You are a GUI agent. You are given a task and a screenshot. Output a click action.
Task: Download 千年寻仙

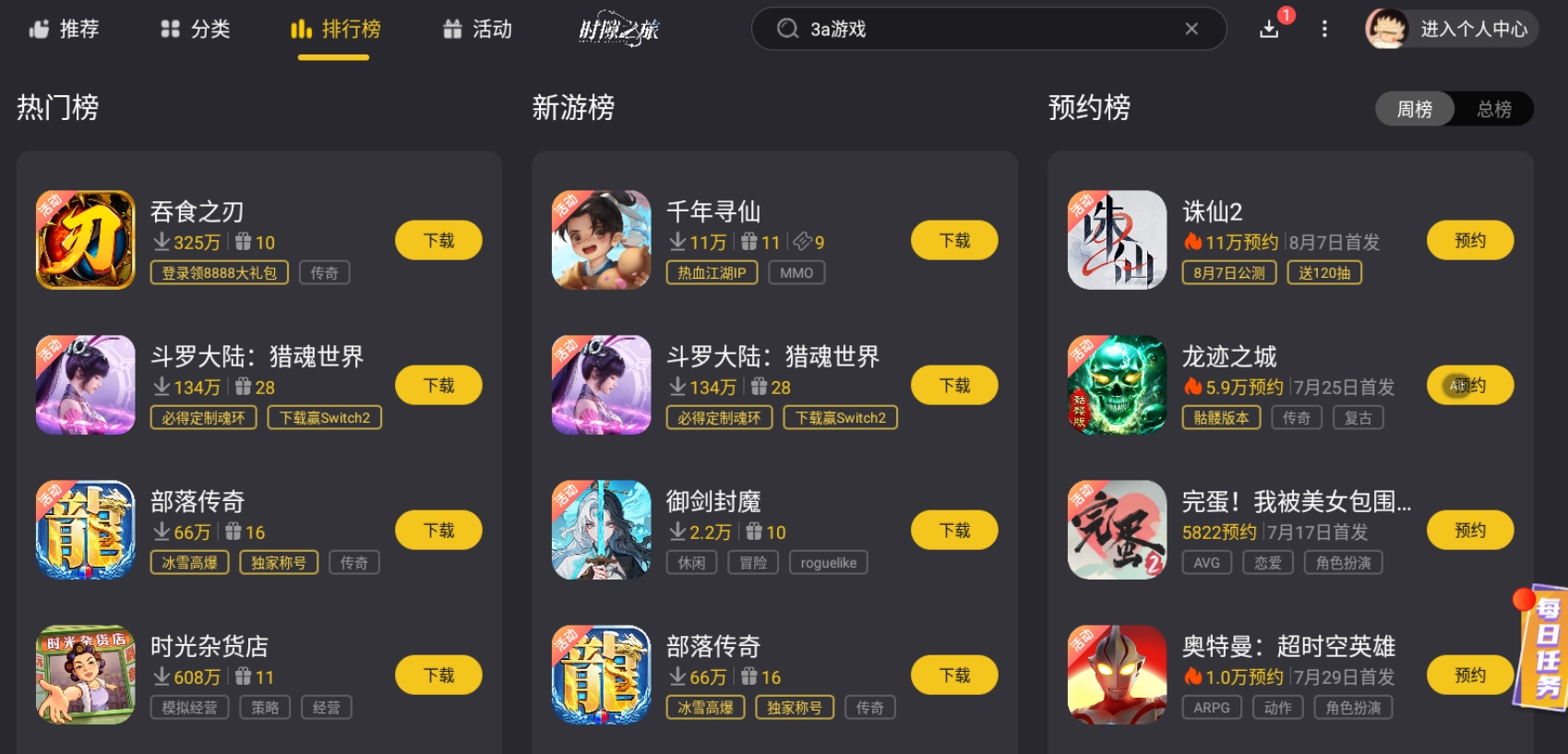[x=954, y=241]
